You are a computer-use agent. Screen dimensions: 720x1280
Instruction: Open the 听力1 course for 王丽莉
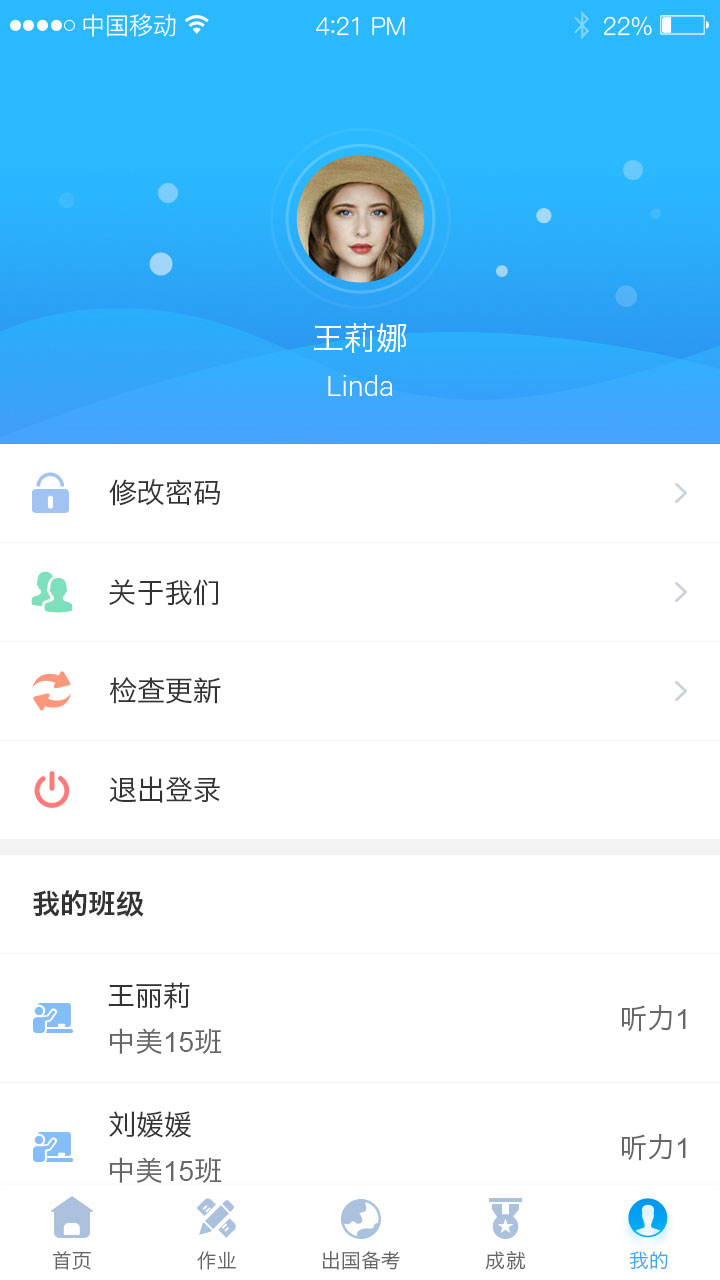pyautogui.click(x=655, y=1018)
